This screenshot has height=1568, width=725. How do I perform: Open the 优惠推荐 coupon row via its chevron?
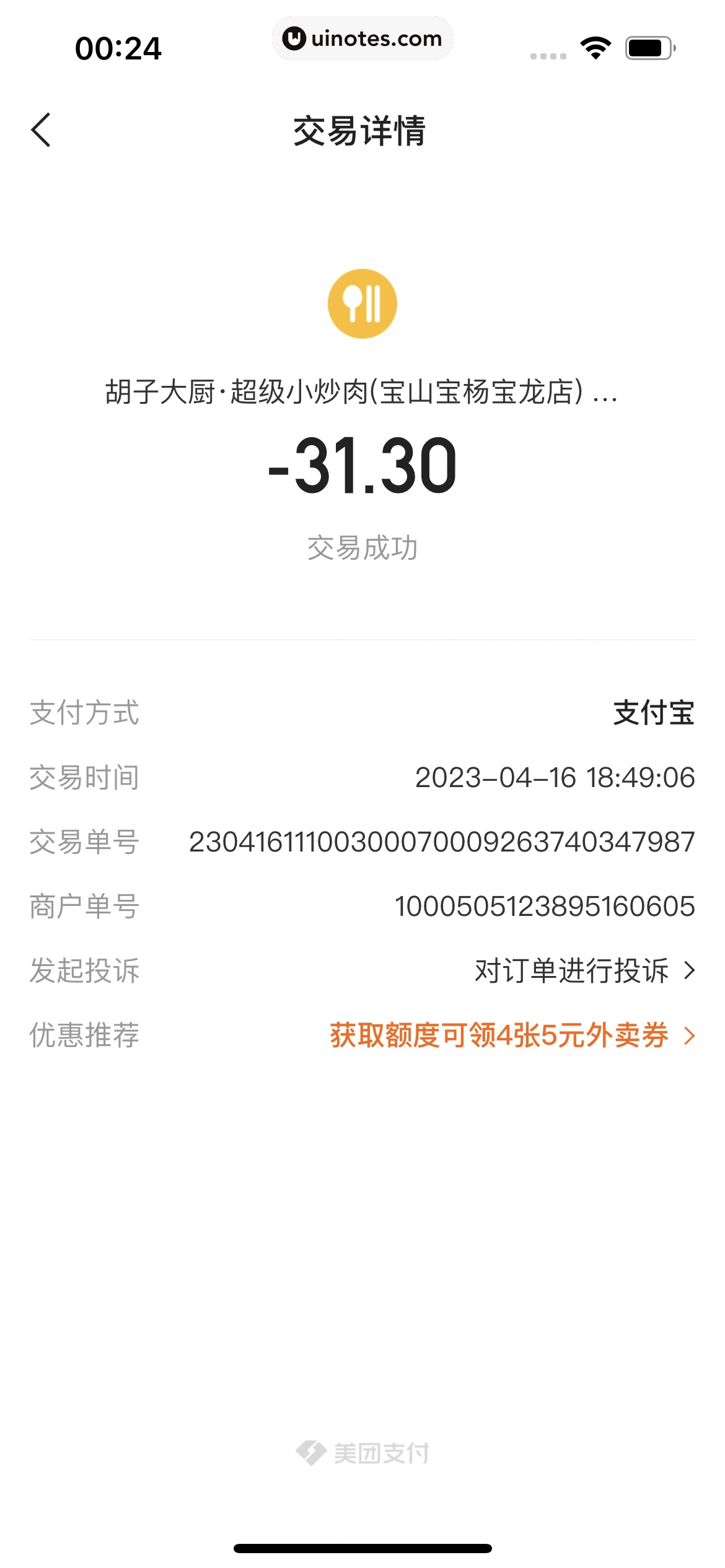[690, 1036]
